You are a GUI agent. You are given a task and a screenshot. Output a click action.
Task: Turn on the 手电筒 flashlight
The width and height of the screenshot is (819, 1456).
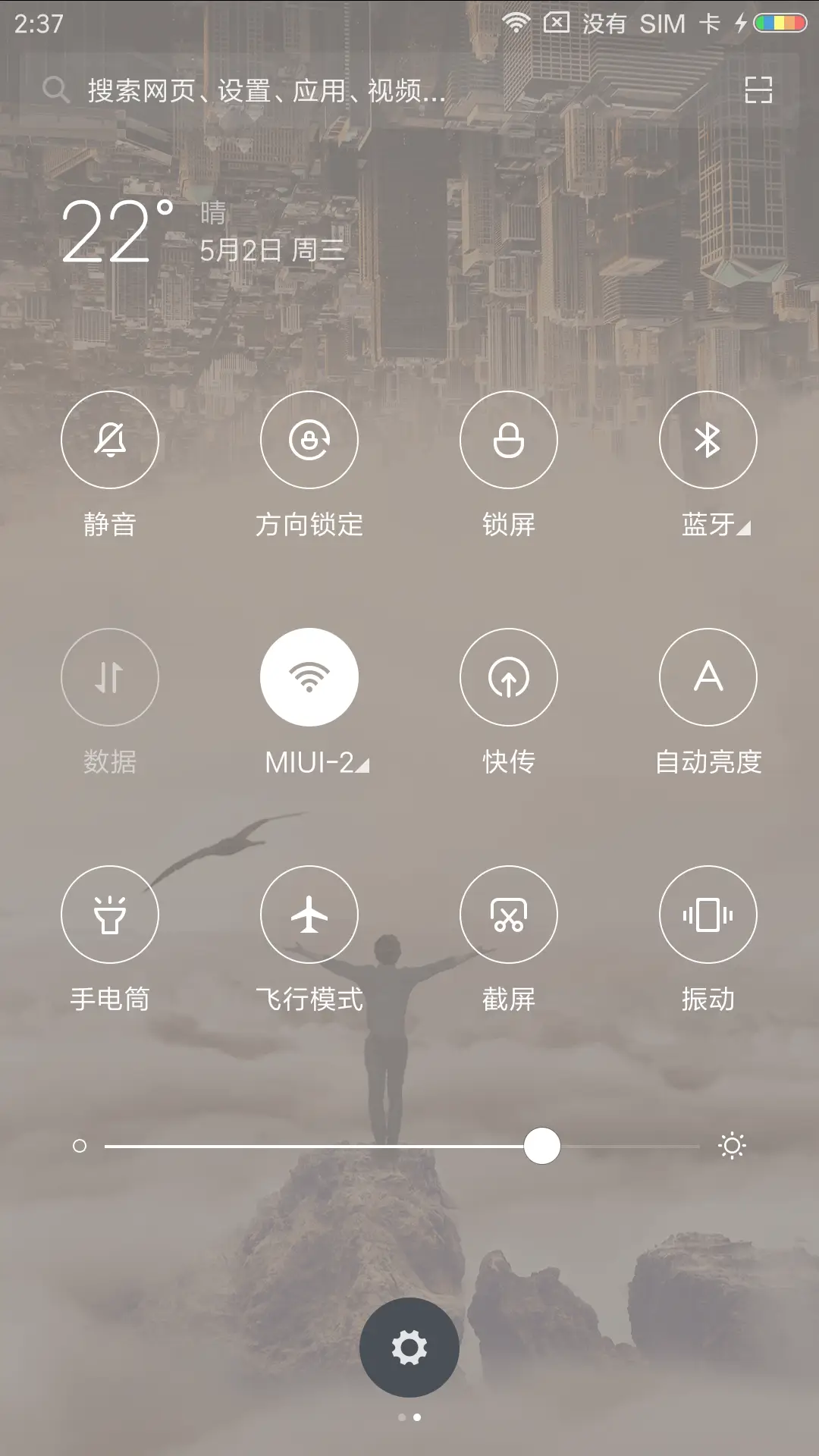coord(109,915)
